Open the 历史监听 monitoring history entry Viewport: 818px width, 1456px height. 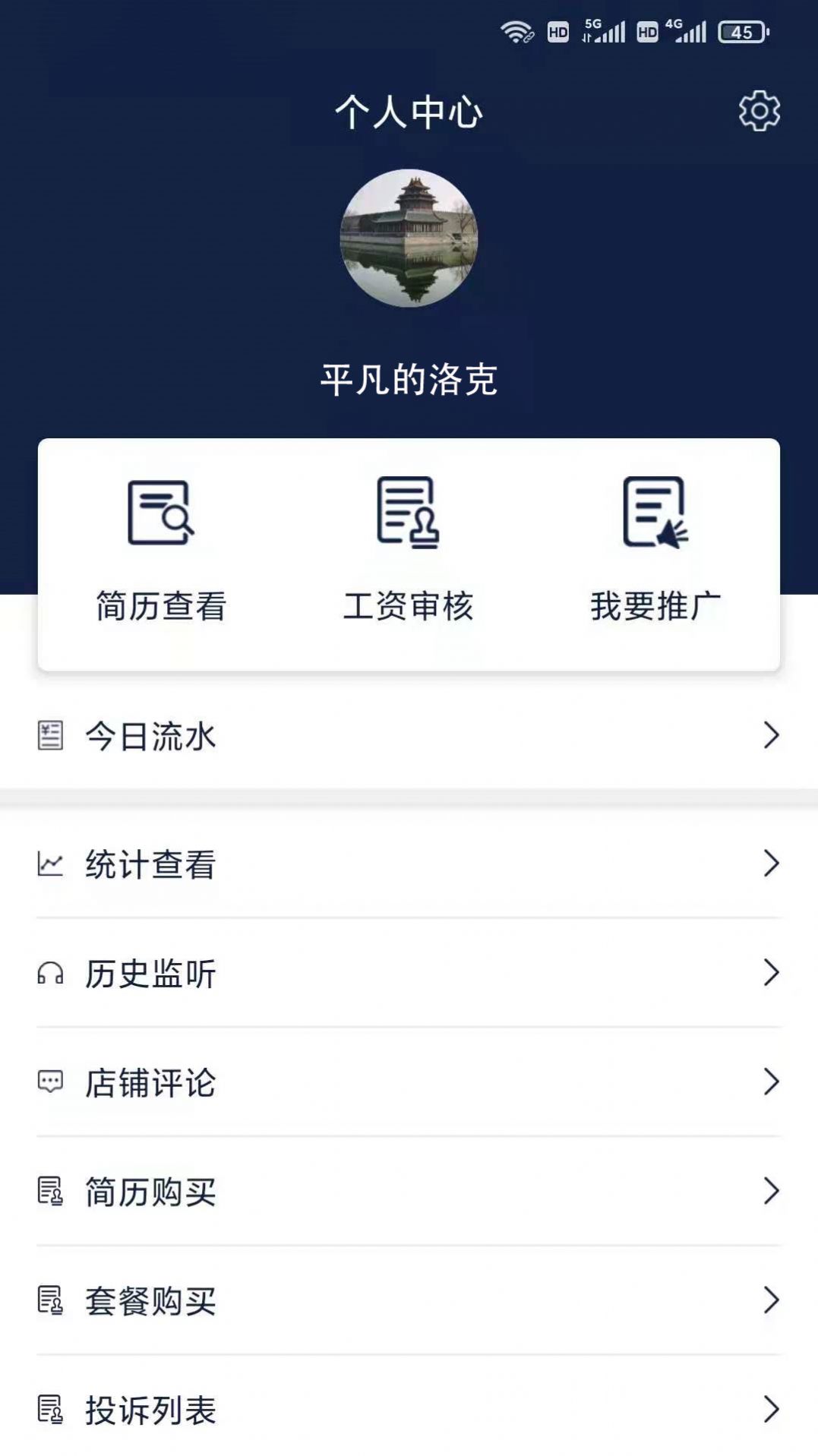point(150,972)
